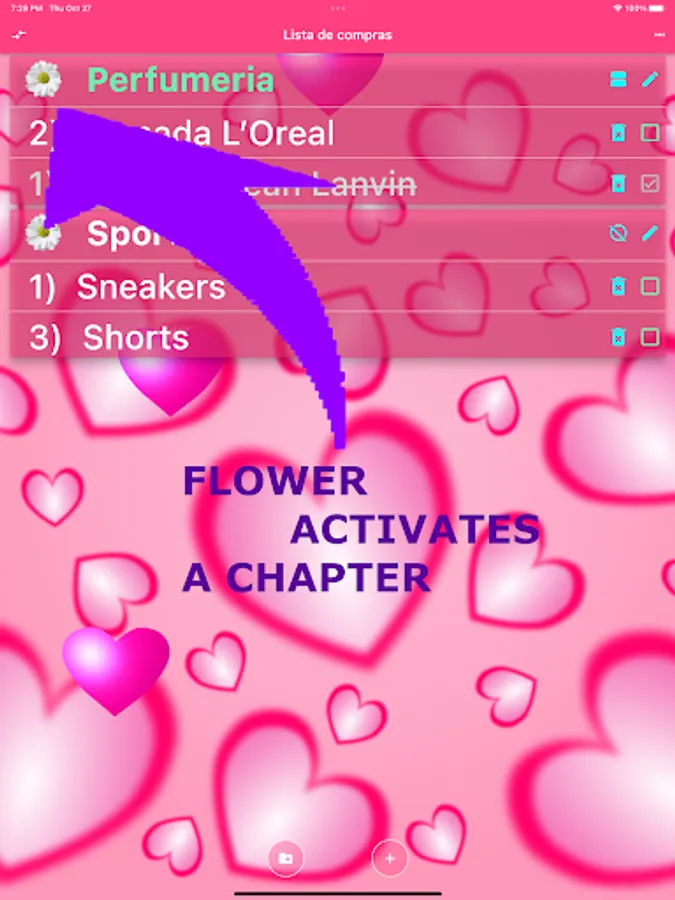Delete the Lanvin item

[x=618, y=184]
